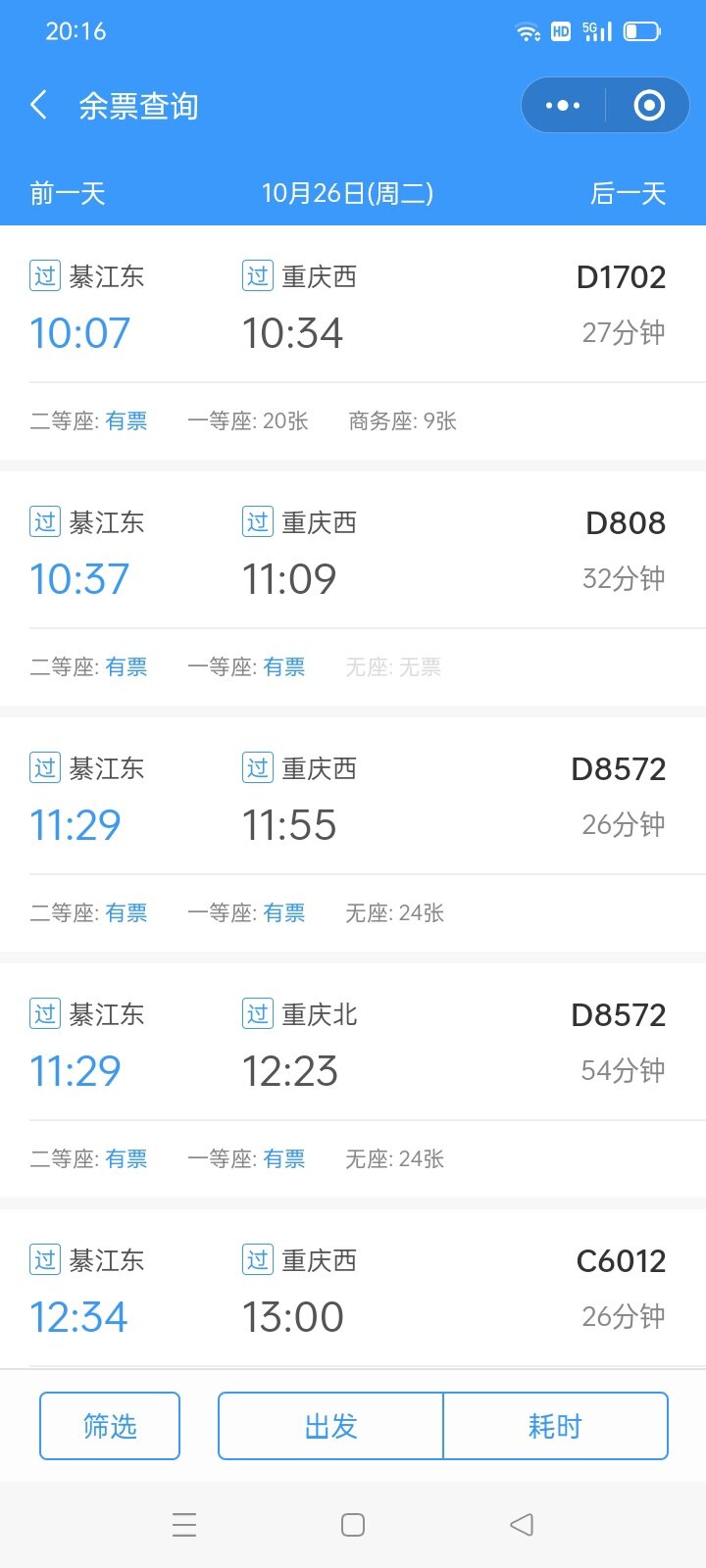Screen dimensions: 706x1568
Task: Switch to the previous day 前一天
Action: 68,193
